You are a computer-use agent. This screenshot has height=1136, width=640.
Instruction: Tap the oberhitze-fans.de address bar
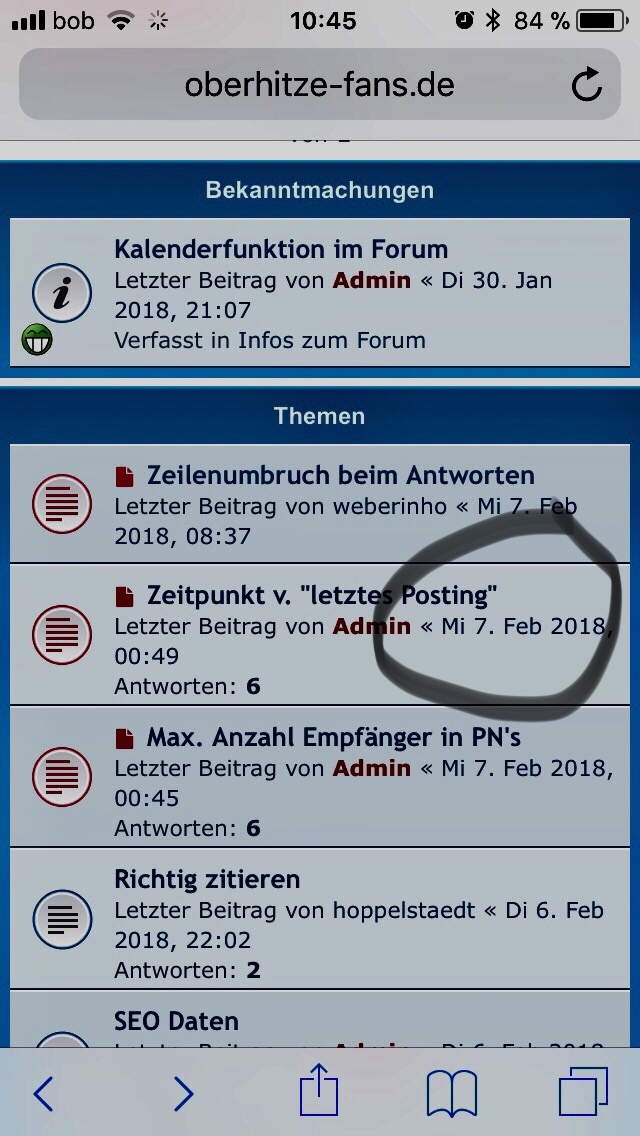point(319,85)
